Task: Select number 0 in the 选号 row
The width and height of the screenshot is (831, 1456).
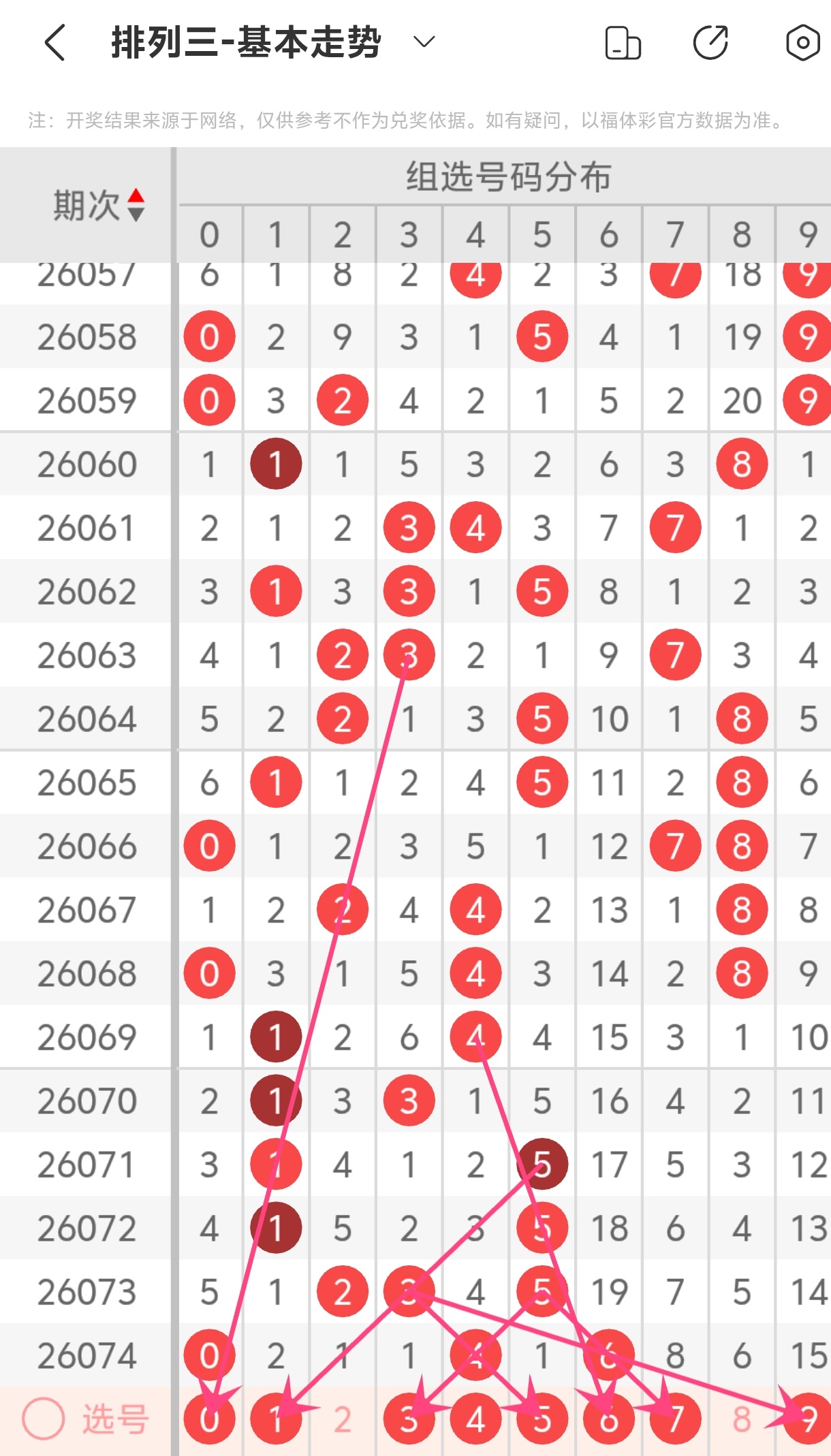Action: click(209, 1419)
